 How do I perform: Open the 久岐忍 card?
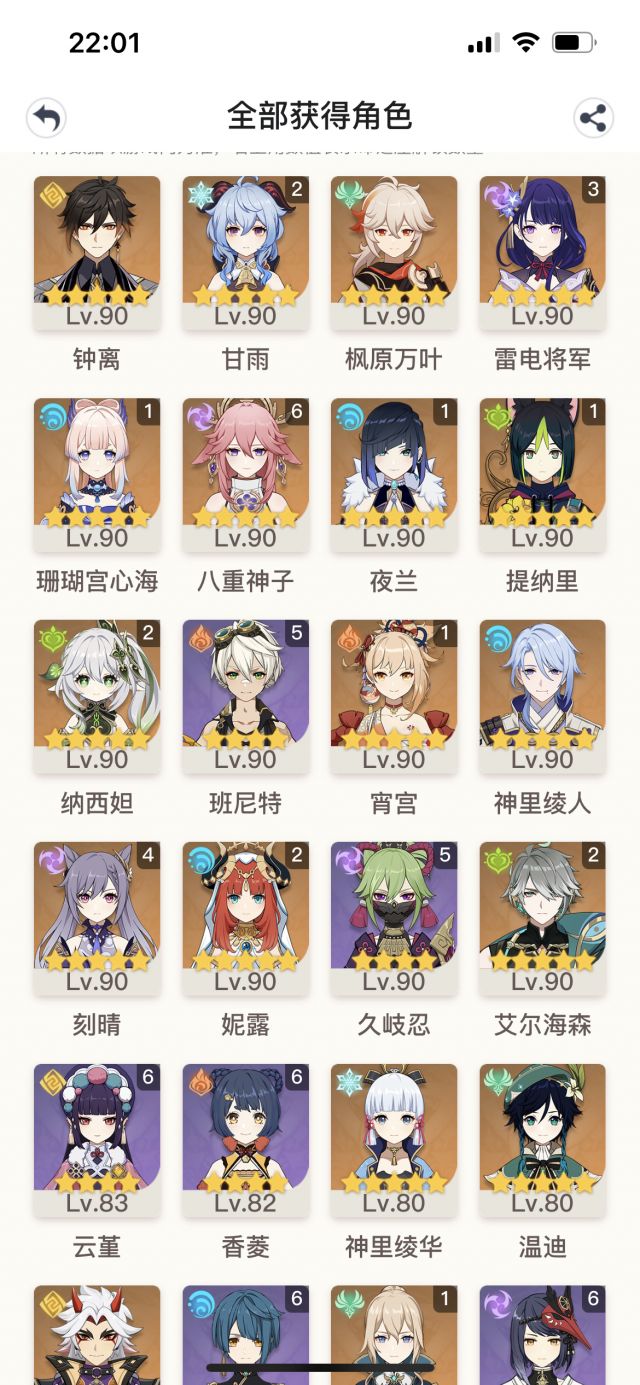[394, 918]
